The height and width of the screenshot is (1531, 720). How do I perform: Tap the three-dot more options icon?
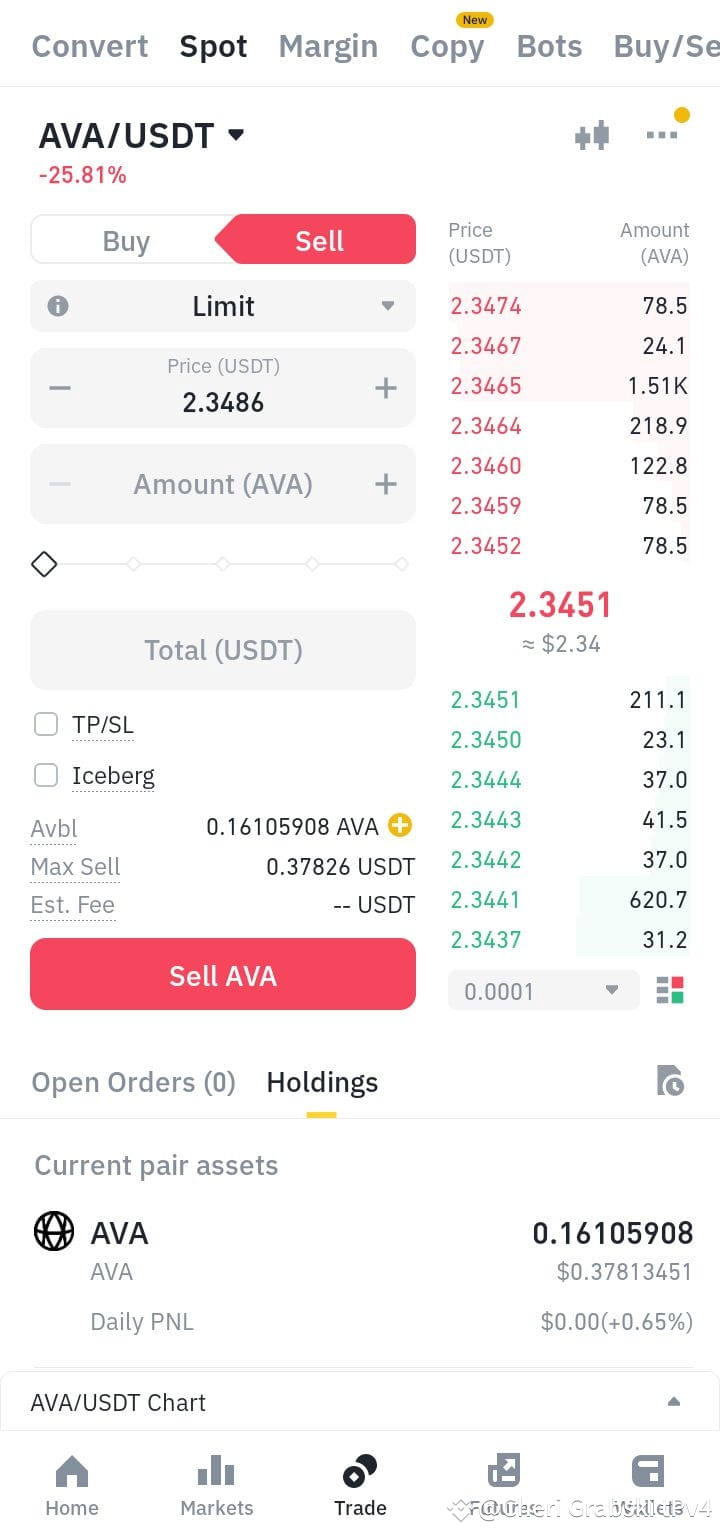click(662, 136)
